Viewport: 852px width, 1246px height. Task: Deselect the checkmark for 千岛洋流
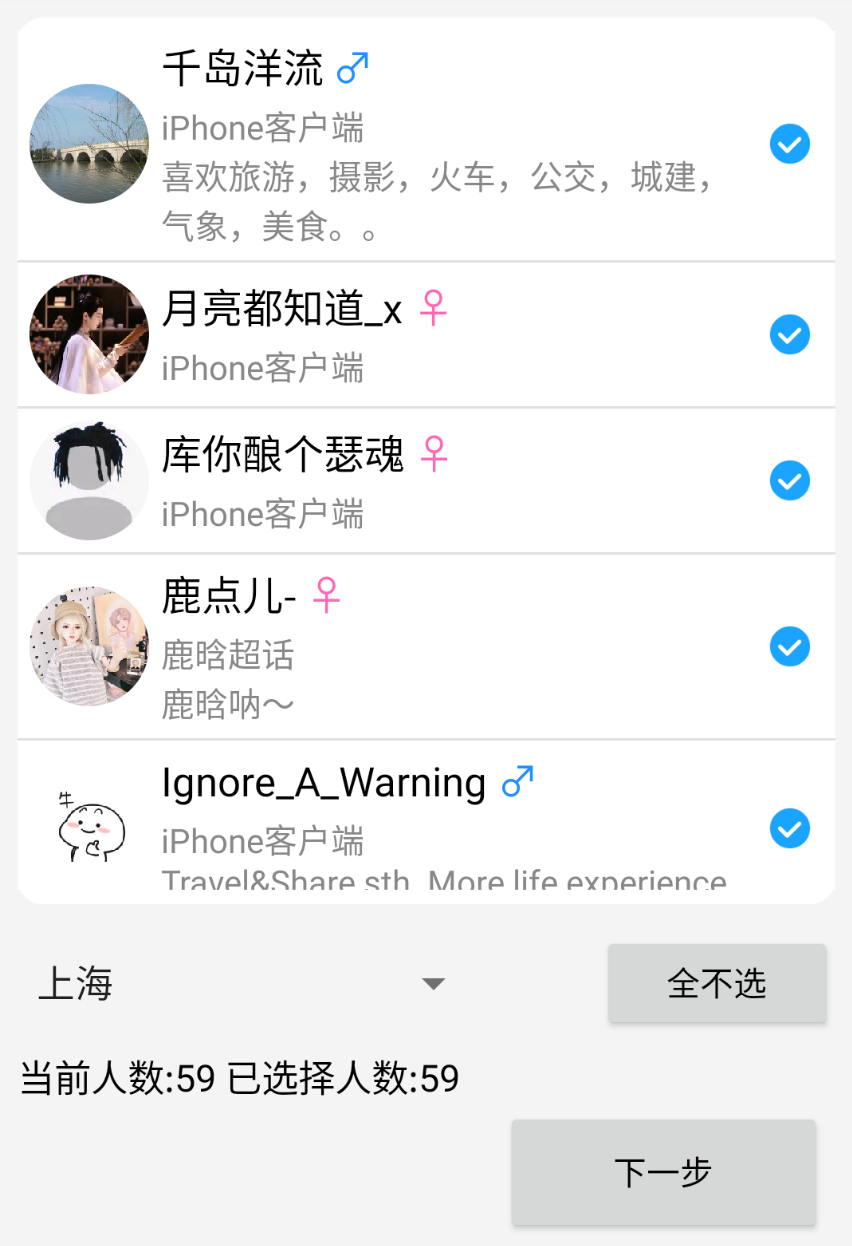(789, 144)
